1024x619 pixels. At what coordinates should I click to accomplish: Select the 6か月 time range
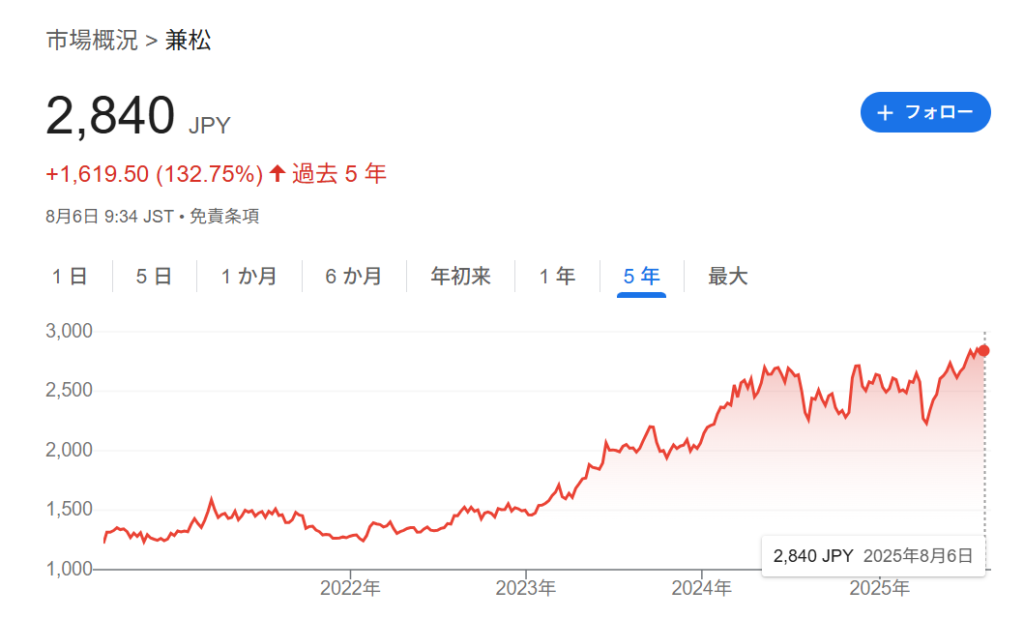(354, 277)
